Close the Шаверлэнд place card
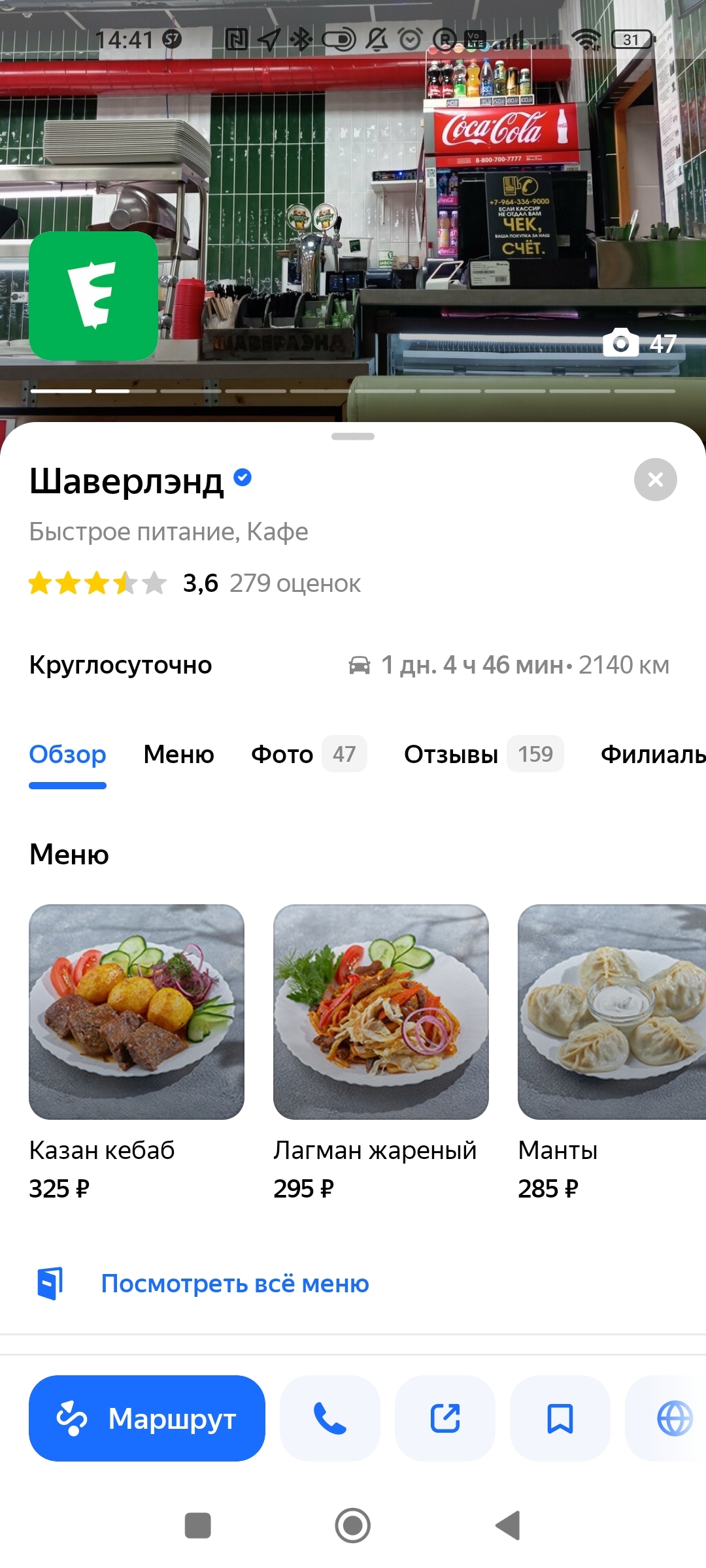 coord(655,480)
